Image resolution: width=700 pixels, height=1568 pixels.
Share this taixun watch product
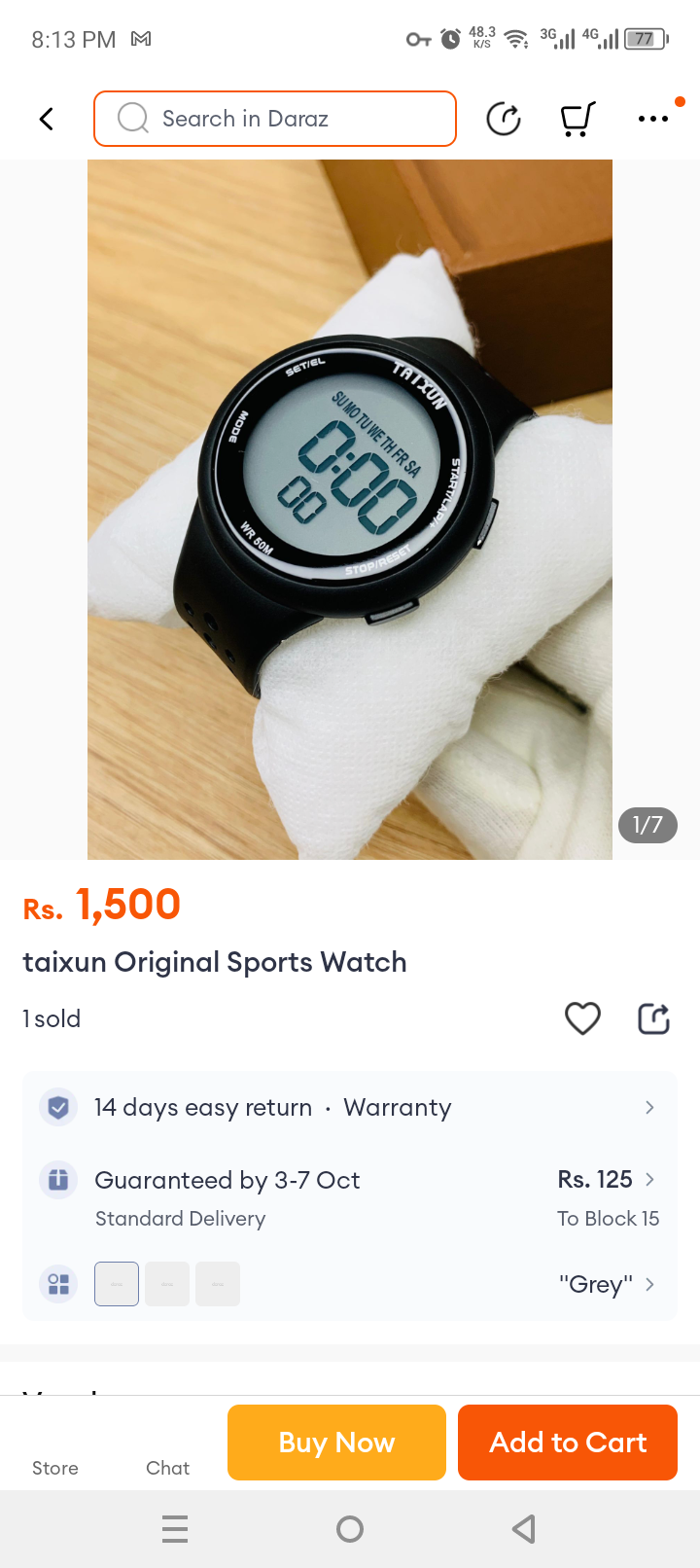click(x=653, y=1018)
